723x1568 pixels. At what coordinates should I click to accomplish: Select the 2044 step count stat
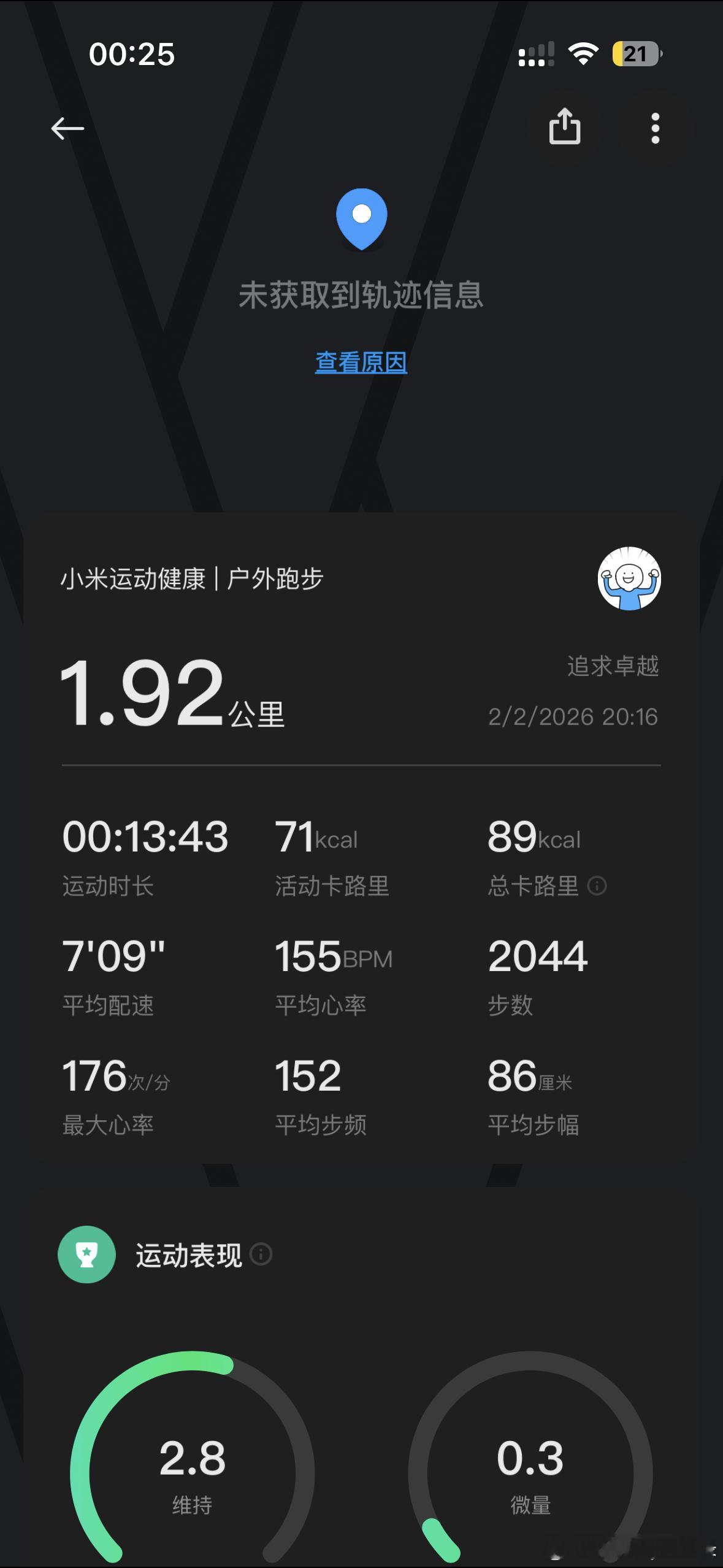(x=537, y=957)
